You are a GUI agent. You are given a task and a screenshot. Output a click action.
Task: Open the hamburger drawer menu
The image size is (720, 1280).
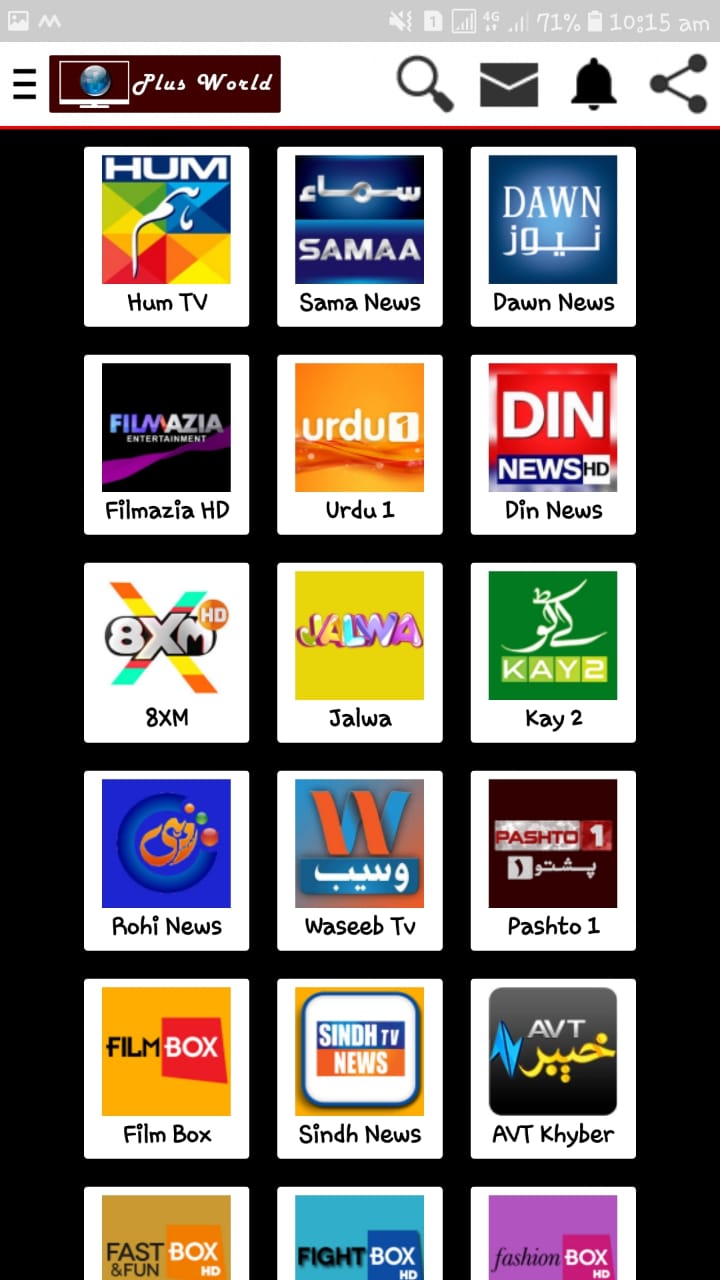(x=24, y=84)
